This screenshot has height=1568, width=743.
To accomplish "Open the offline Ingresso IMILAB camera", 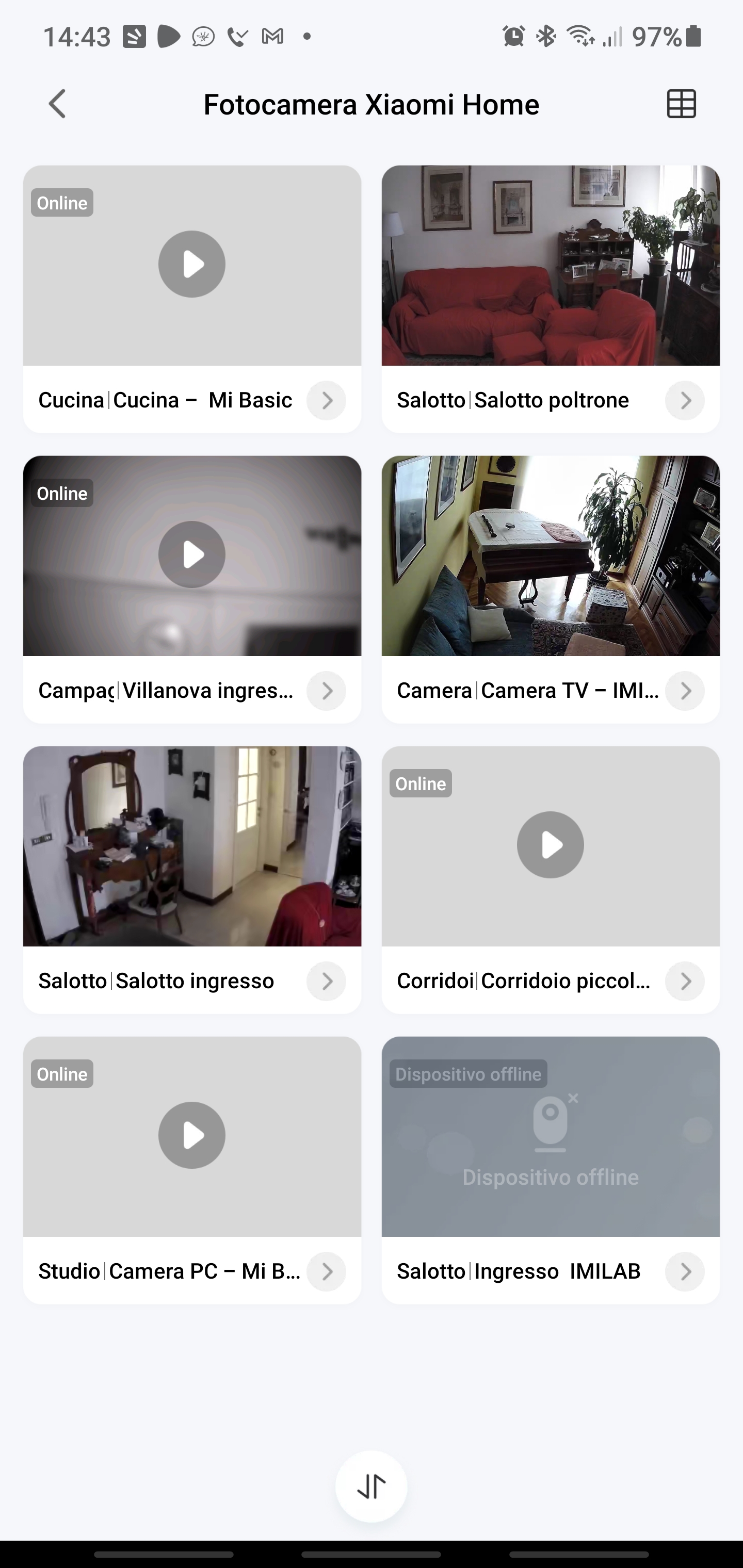I will pos(551,1136).
